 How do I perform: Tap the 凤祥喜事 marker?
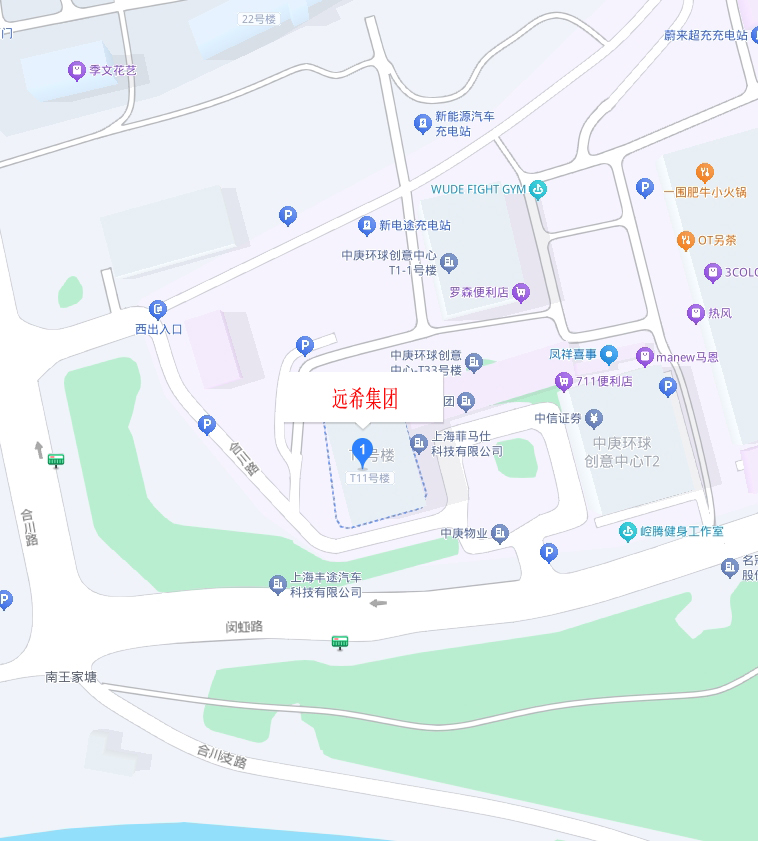pyautogui.click(x=609, y=354)
